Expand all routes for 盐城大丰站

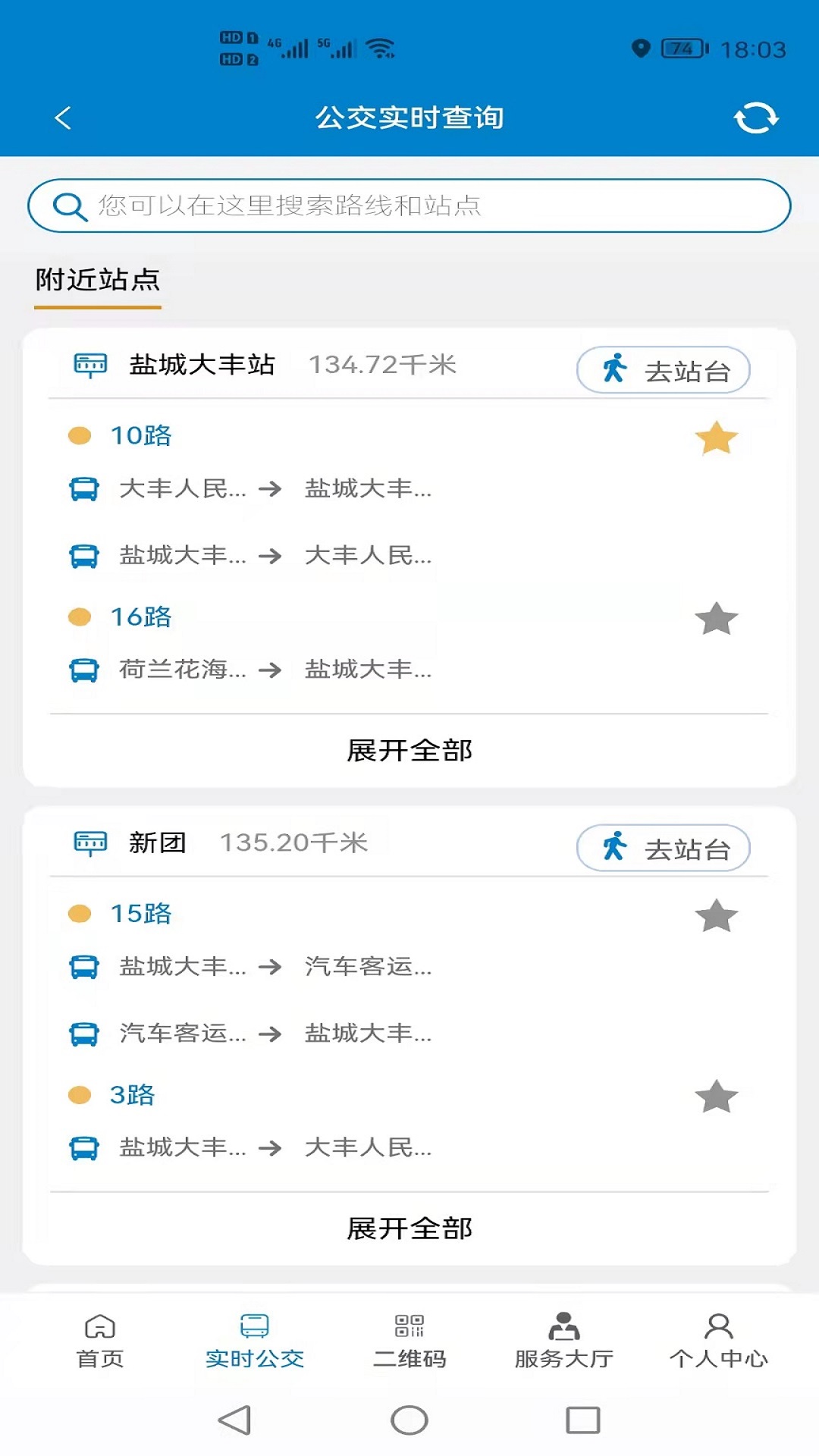tap(409, 751)
